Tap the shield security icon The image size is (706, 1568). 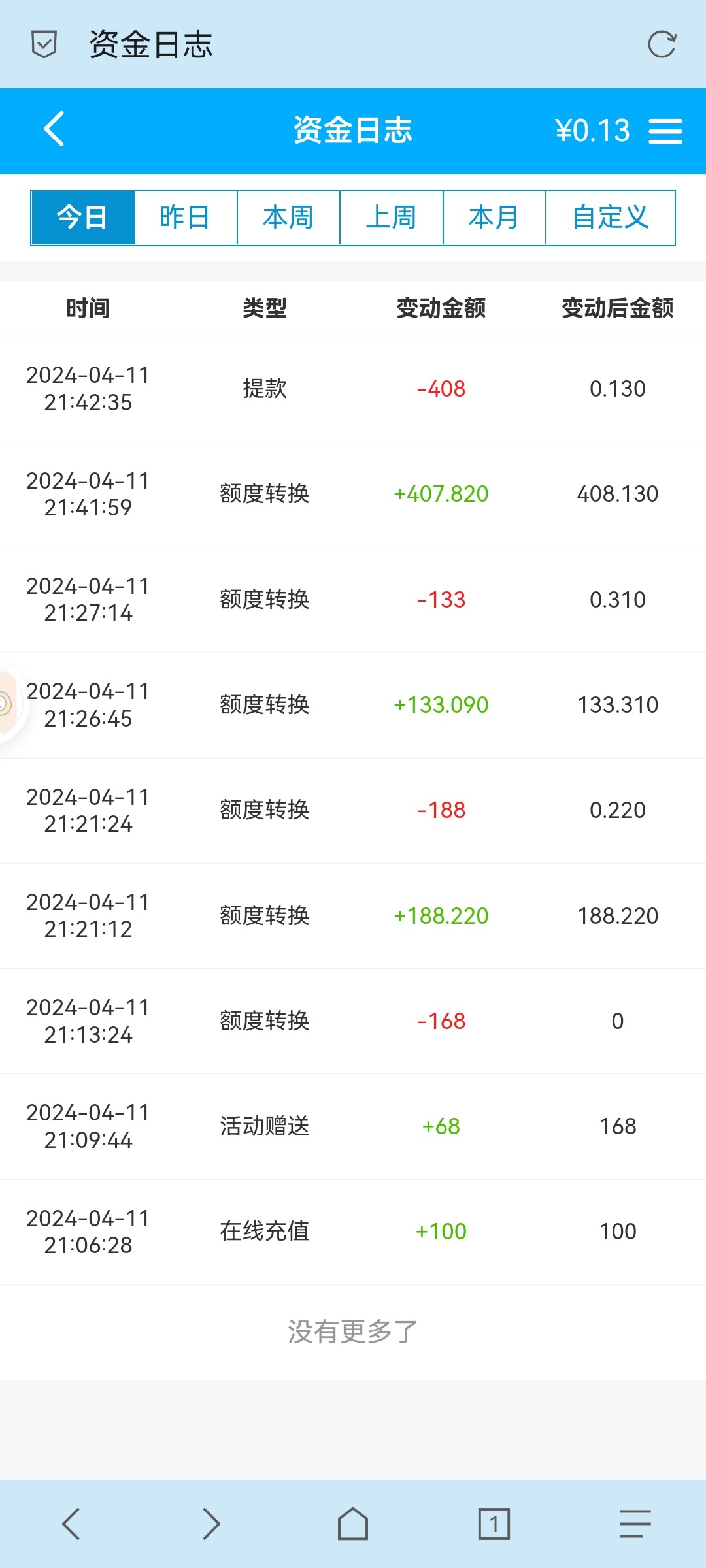[x=44, y=45]
